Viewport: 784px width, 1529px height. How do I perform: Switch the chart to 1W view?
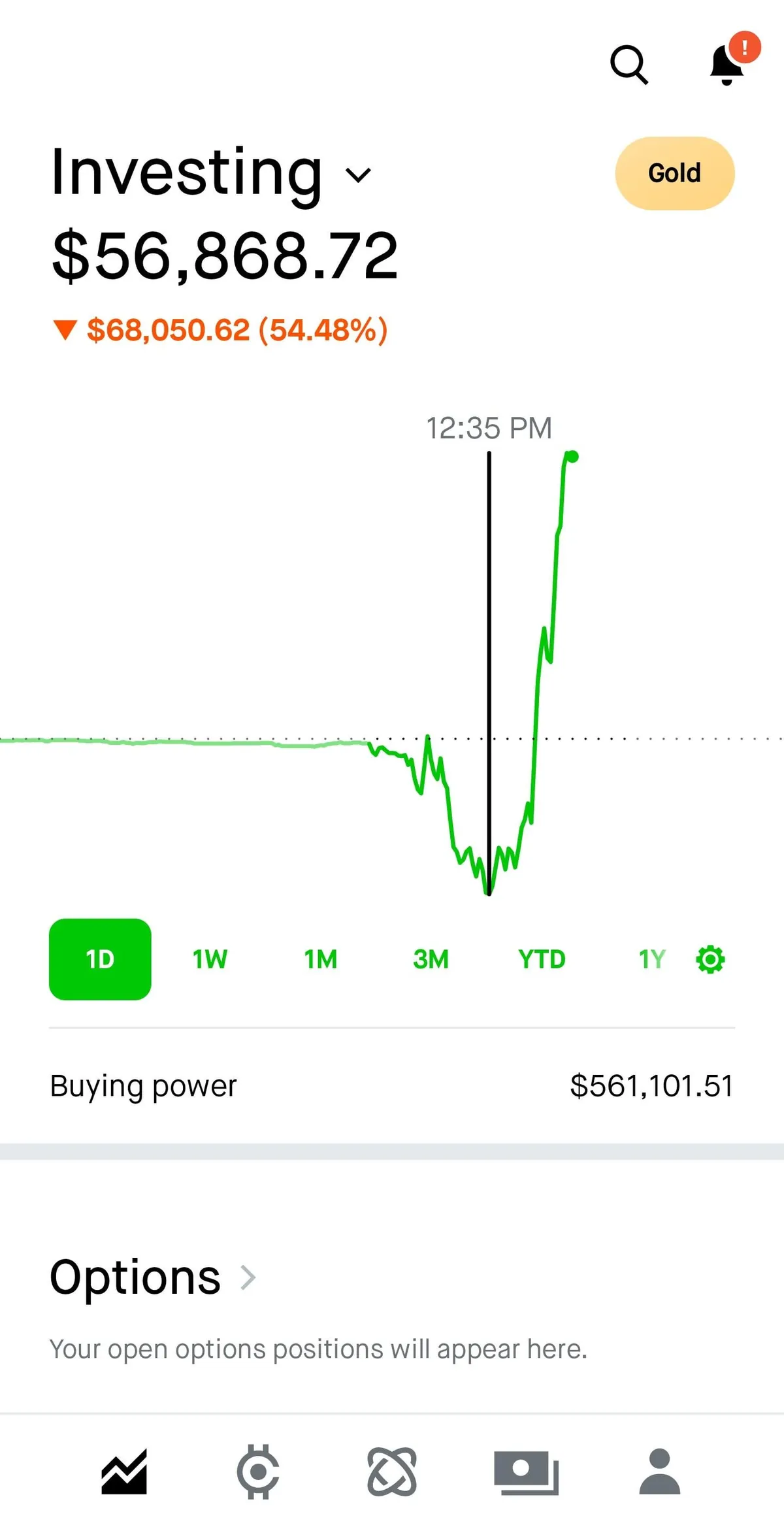click(209, 959)
